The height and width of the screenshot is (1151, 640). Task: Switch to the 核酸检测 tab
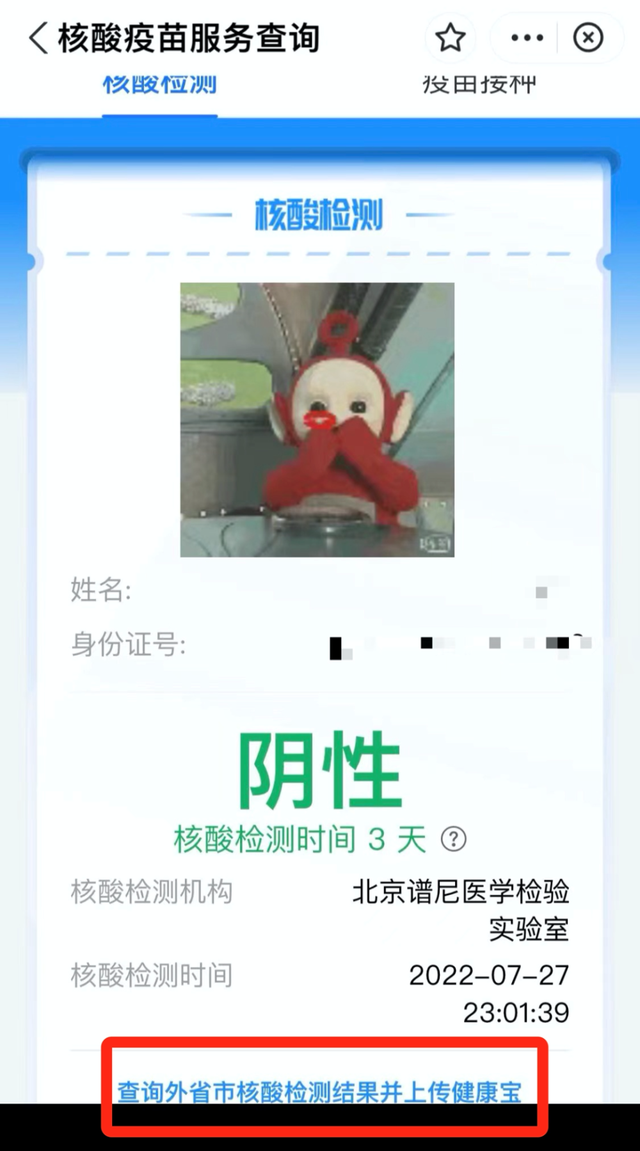point(160,84)
